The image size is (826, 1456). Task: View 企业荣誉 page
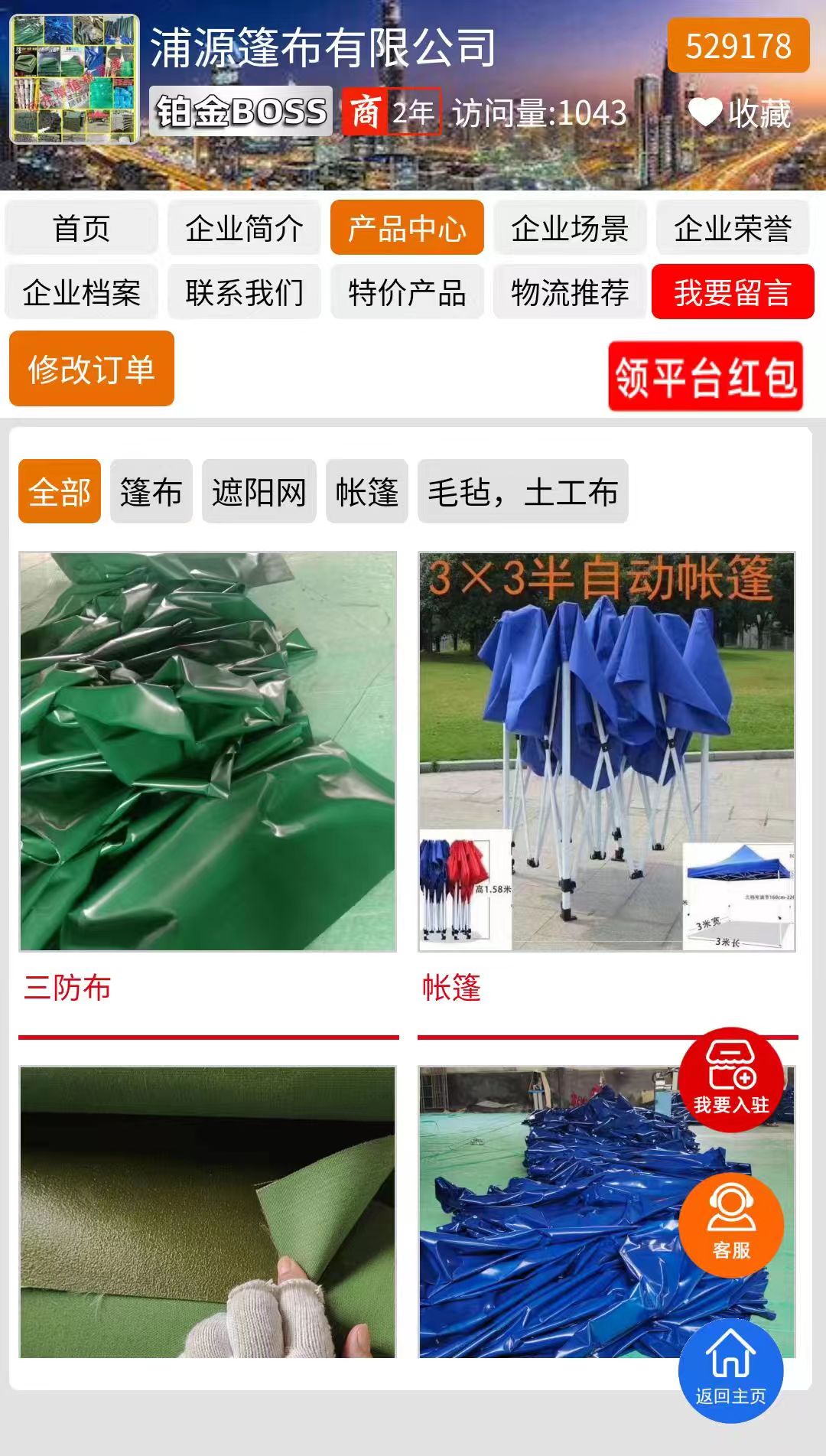733,228
